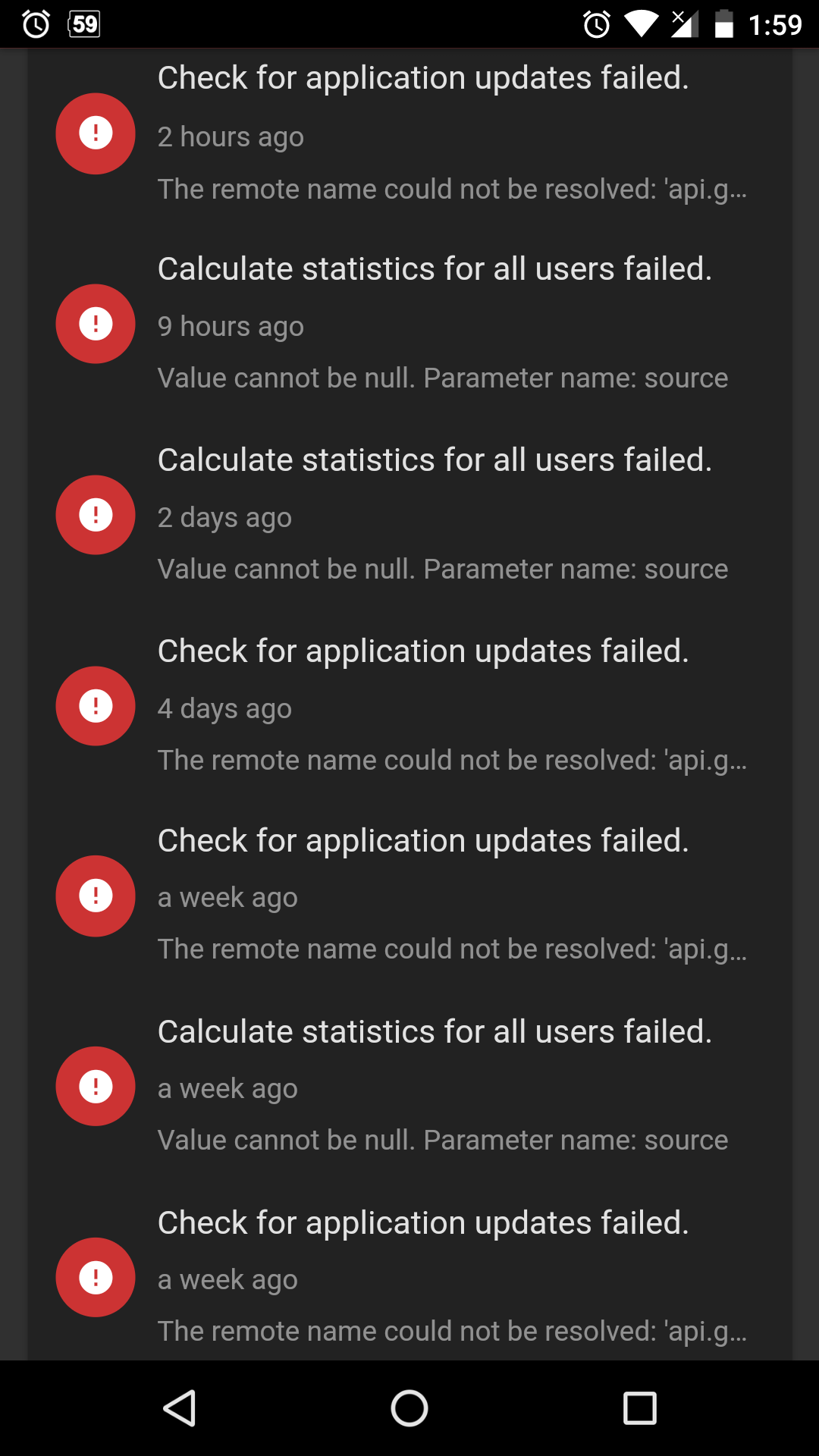Select the alert icon on the first week-old update failure

(95, 896)
